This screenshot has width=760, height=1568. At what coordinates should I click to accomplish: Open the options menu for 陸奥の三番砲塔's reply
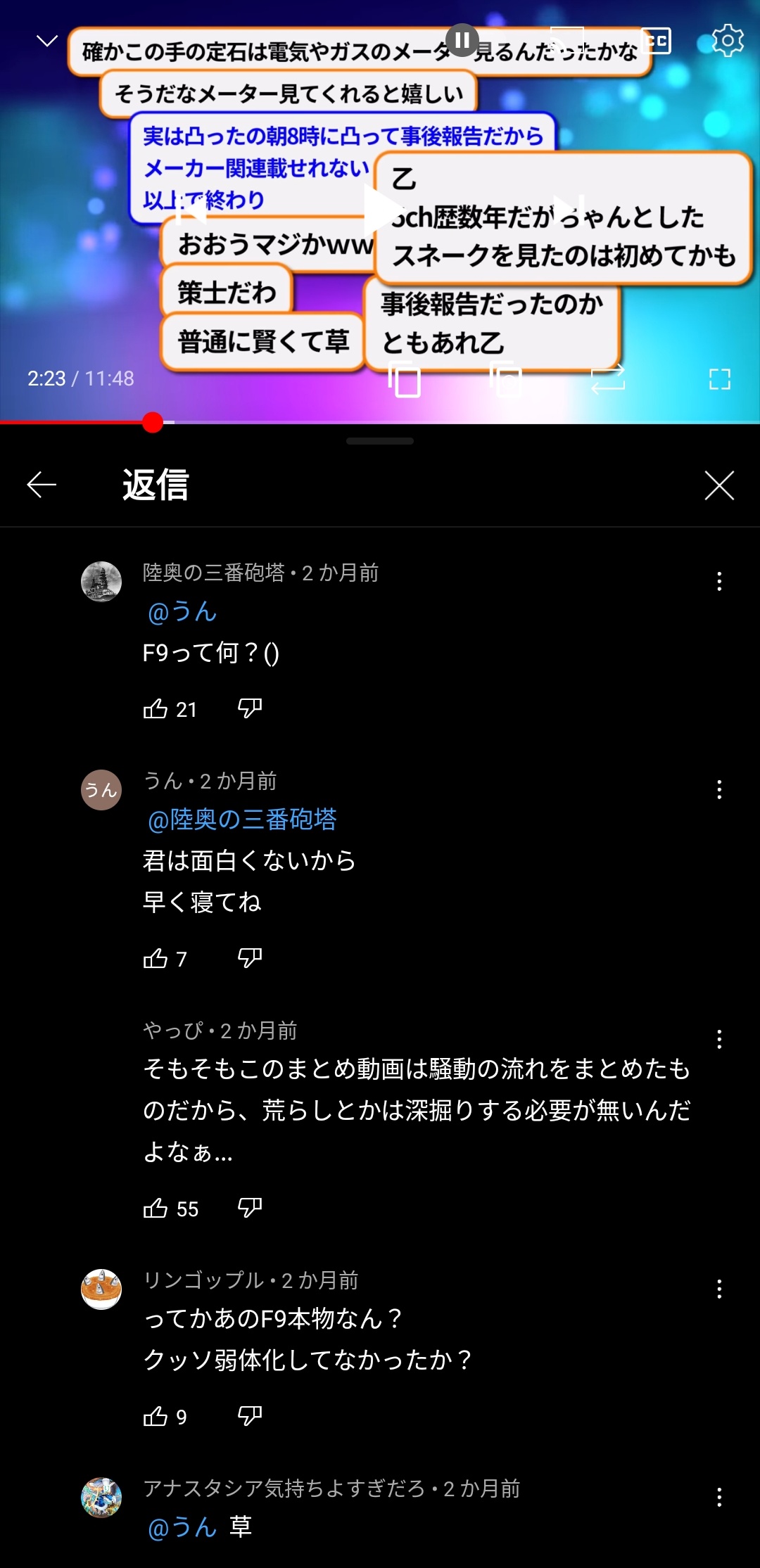pos(719,581)
